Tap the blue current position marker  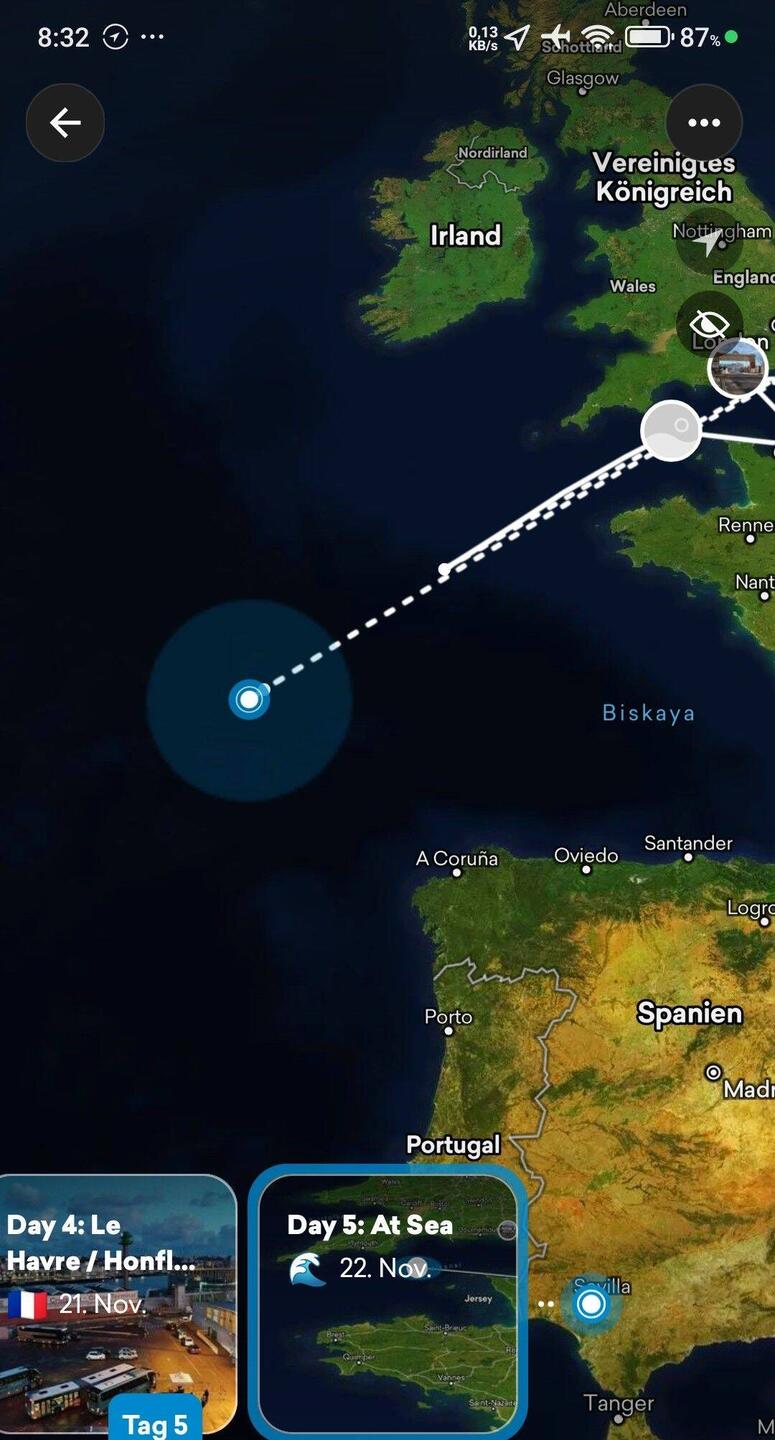tap(249, 699)
